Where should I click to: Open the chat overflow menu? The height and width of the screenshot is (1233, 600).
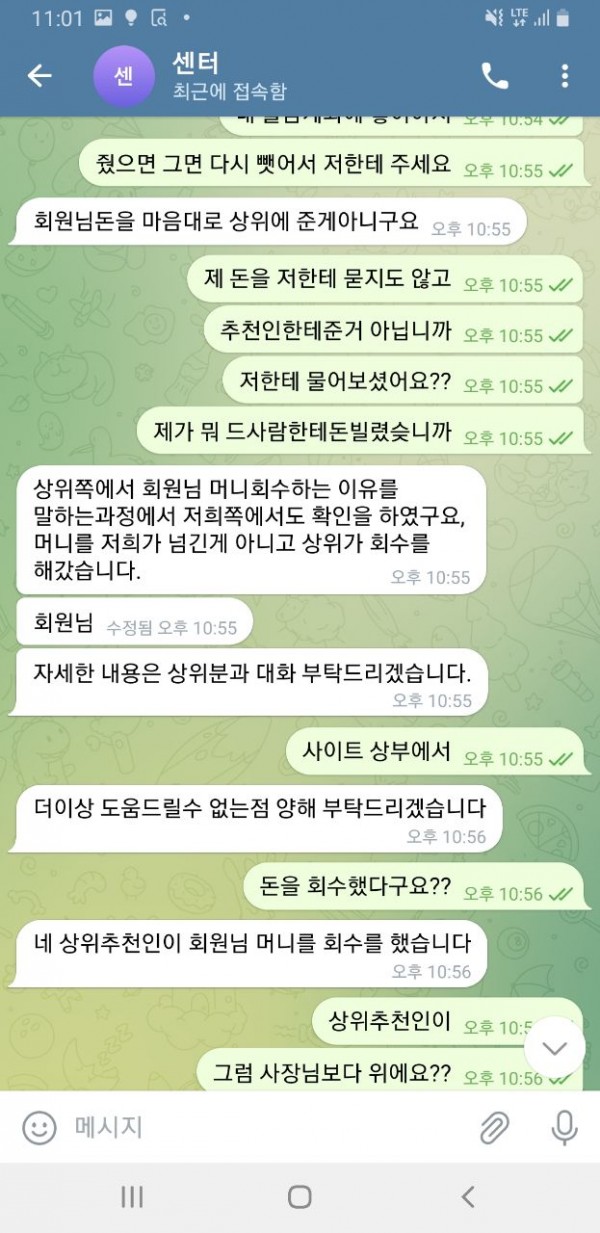pyautogui.click(x=565, y=76)
